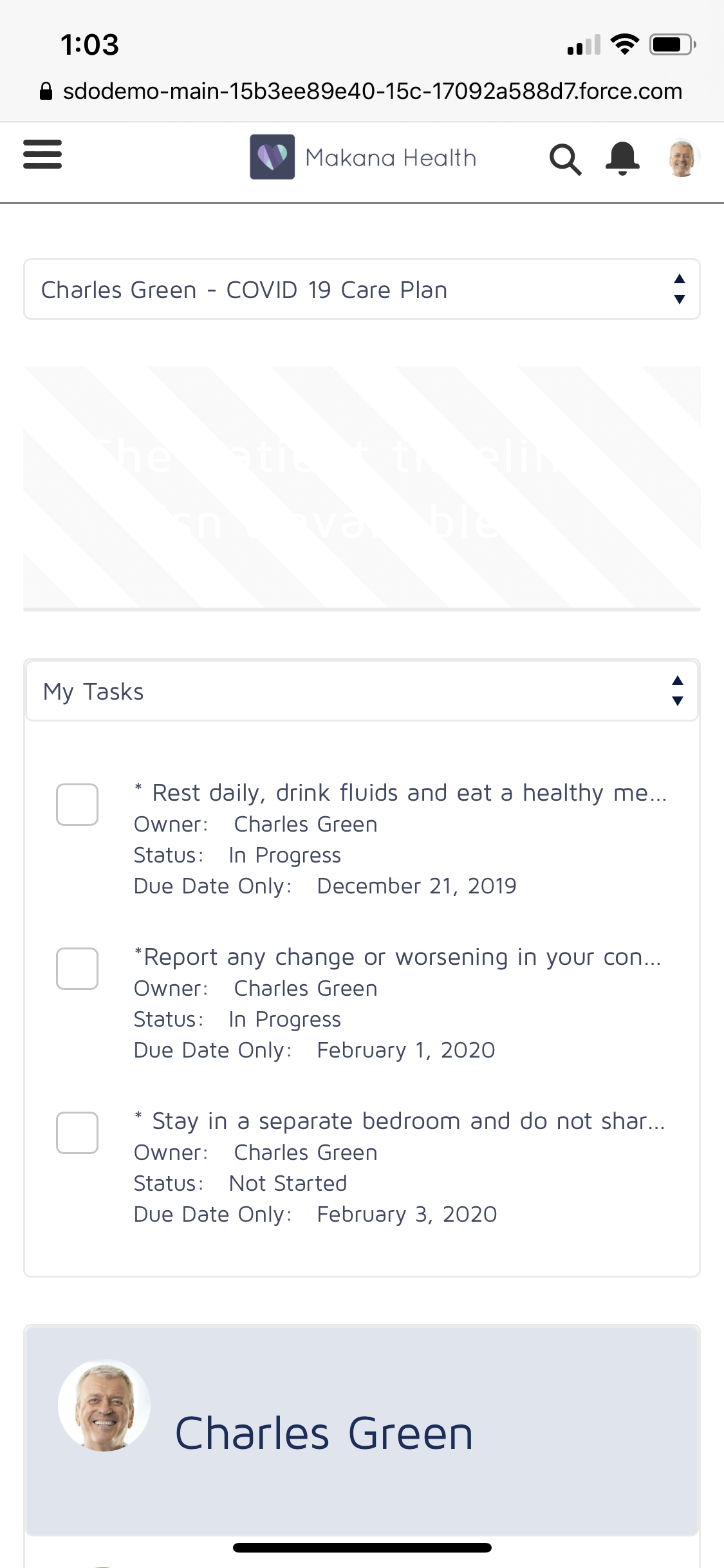Check the 'Report any change or worsening' task
Screen dimensions: 724x1568
tap(78, 969)
